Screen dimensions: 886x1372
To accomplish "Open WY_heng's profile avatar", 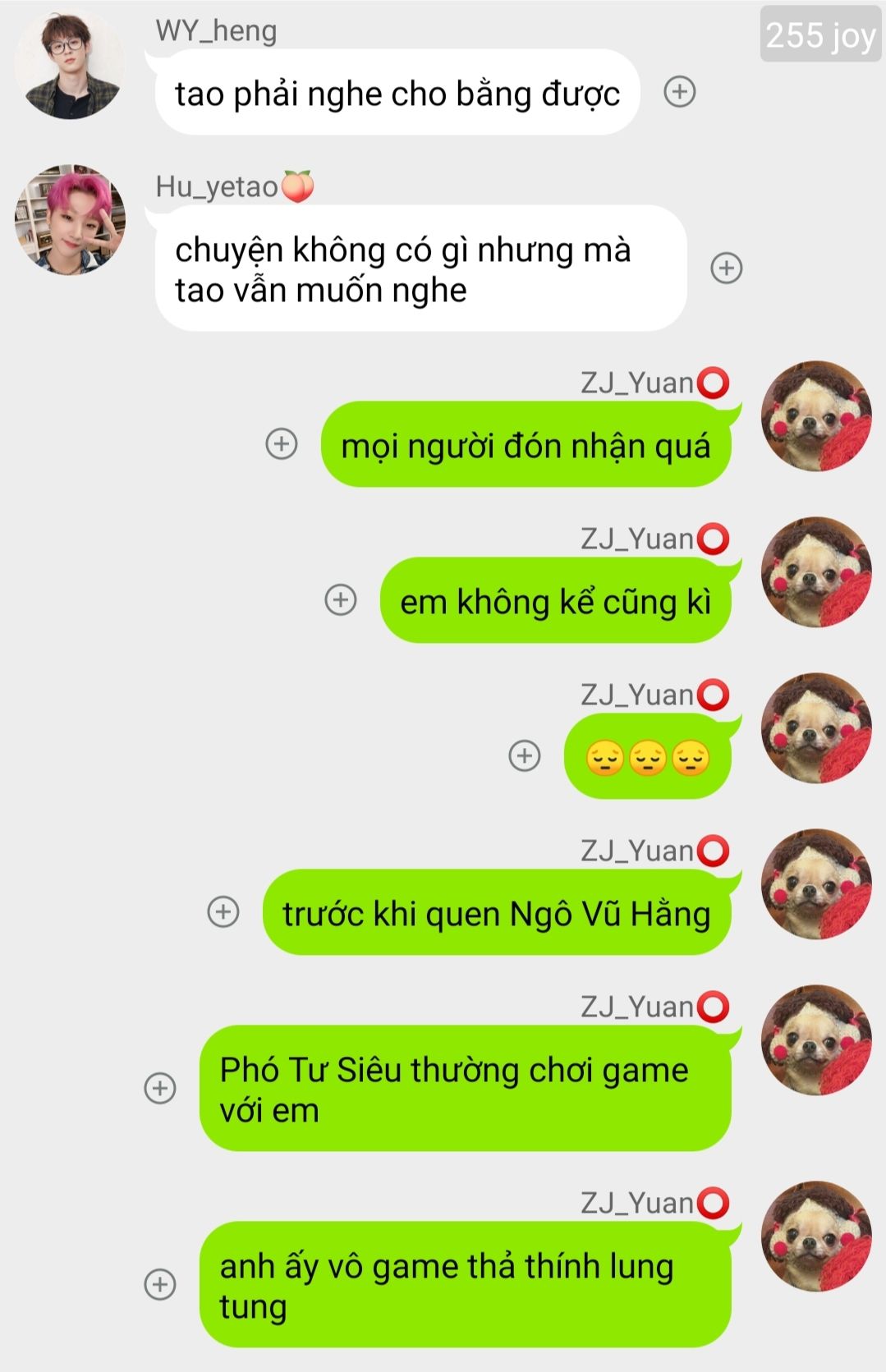I will 70,64.
